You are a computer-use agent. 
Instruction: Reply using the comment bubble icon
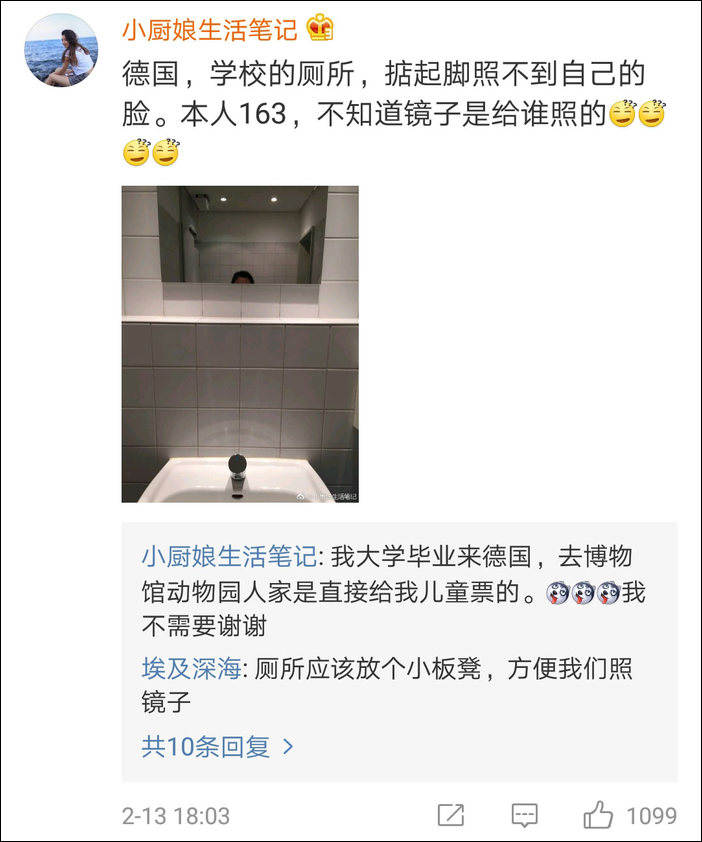click(525, 815)
